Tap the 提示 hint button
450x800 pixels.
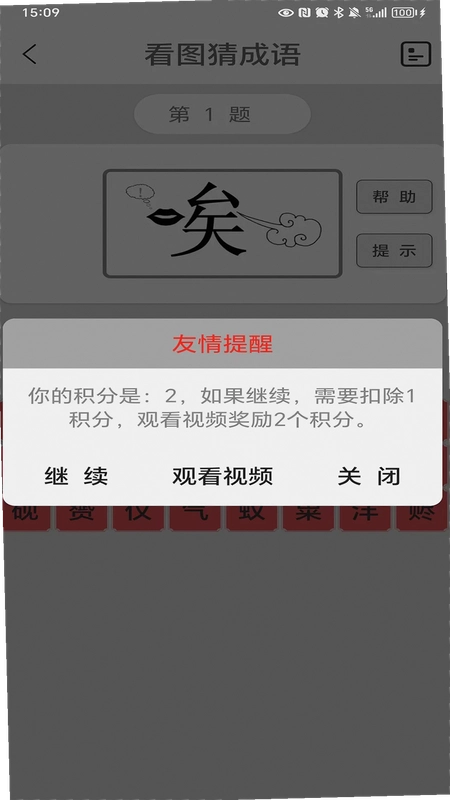click(x=394, y=251)
